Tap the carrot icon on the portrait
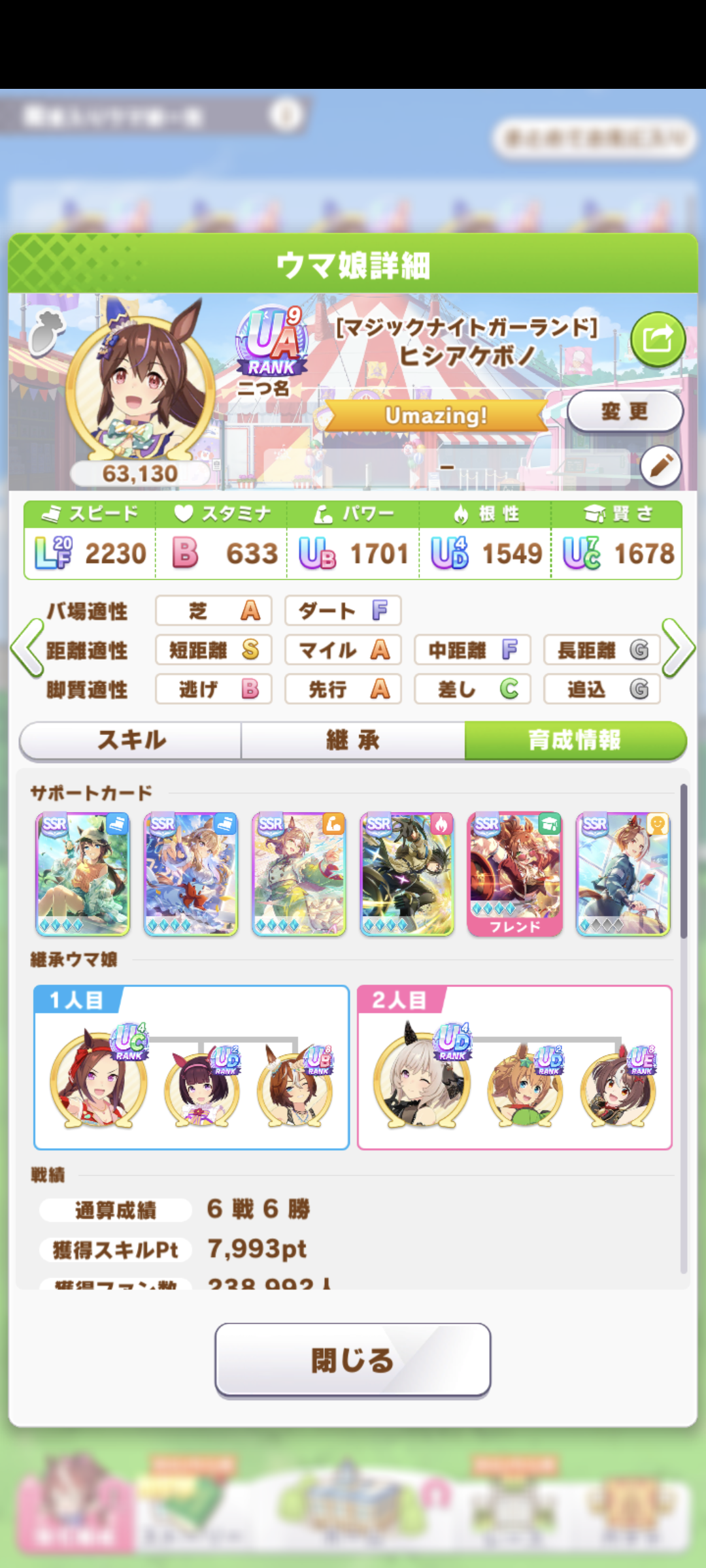The image size is (706, 1568). (x=47, y=332)
